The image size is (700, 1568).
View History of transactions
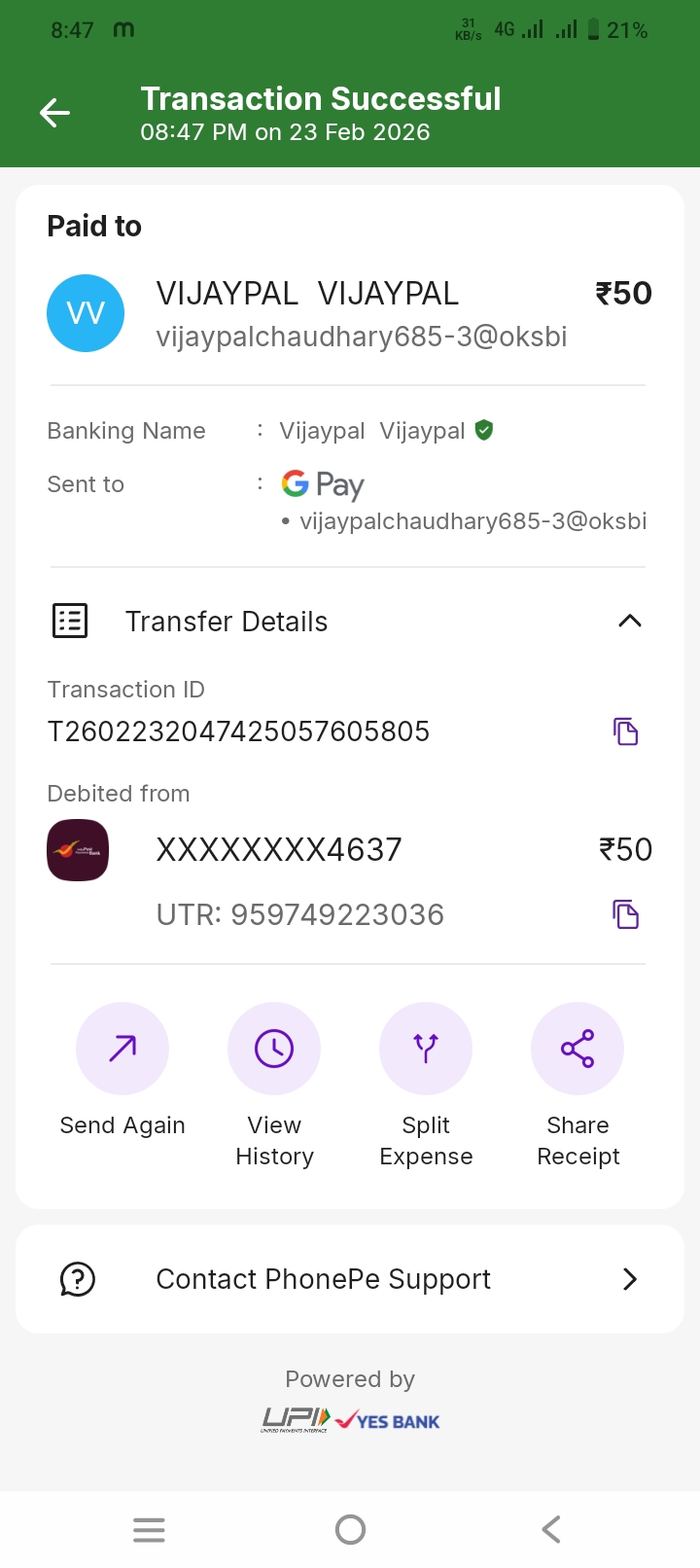click(x=274, y=1049)
